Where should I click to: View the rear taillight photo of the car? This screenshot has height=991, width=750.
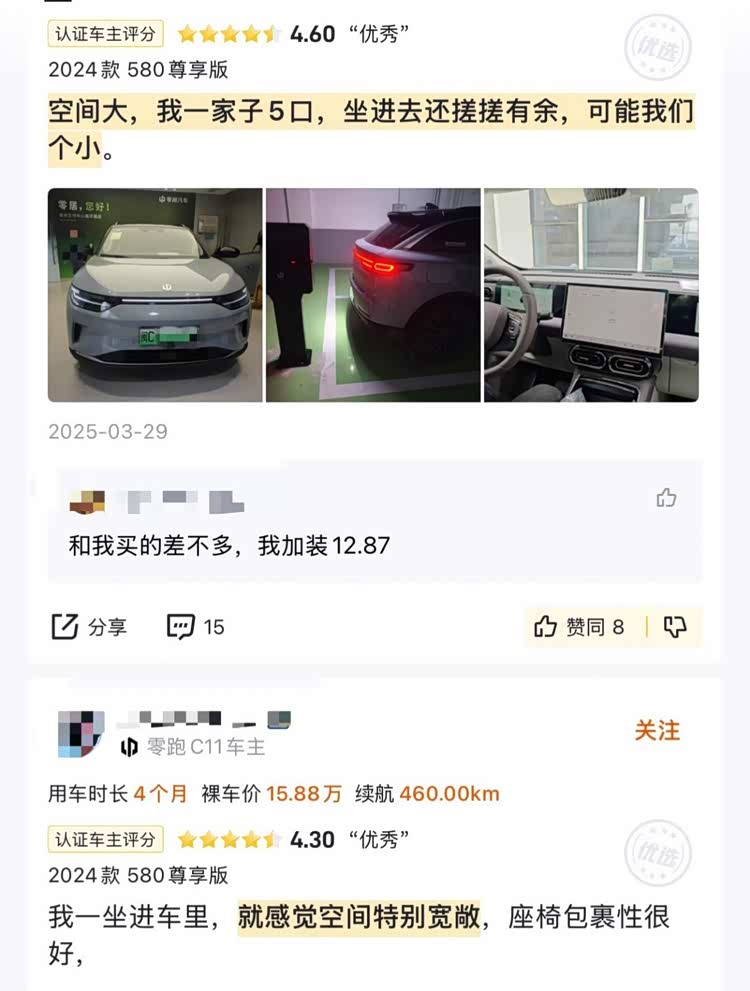[x=373, y=295]
